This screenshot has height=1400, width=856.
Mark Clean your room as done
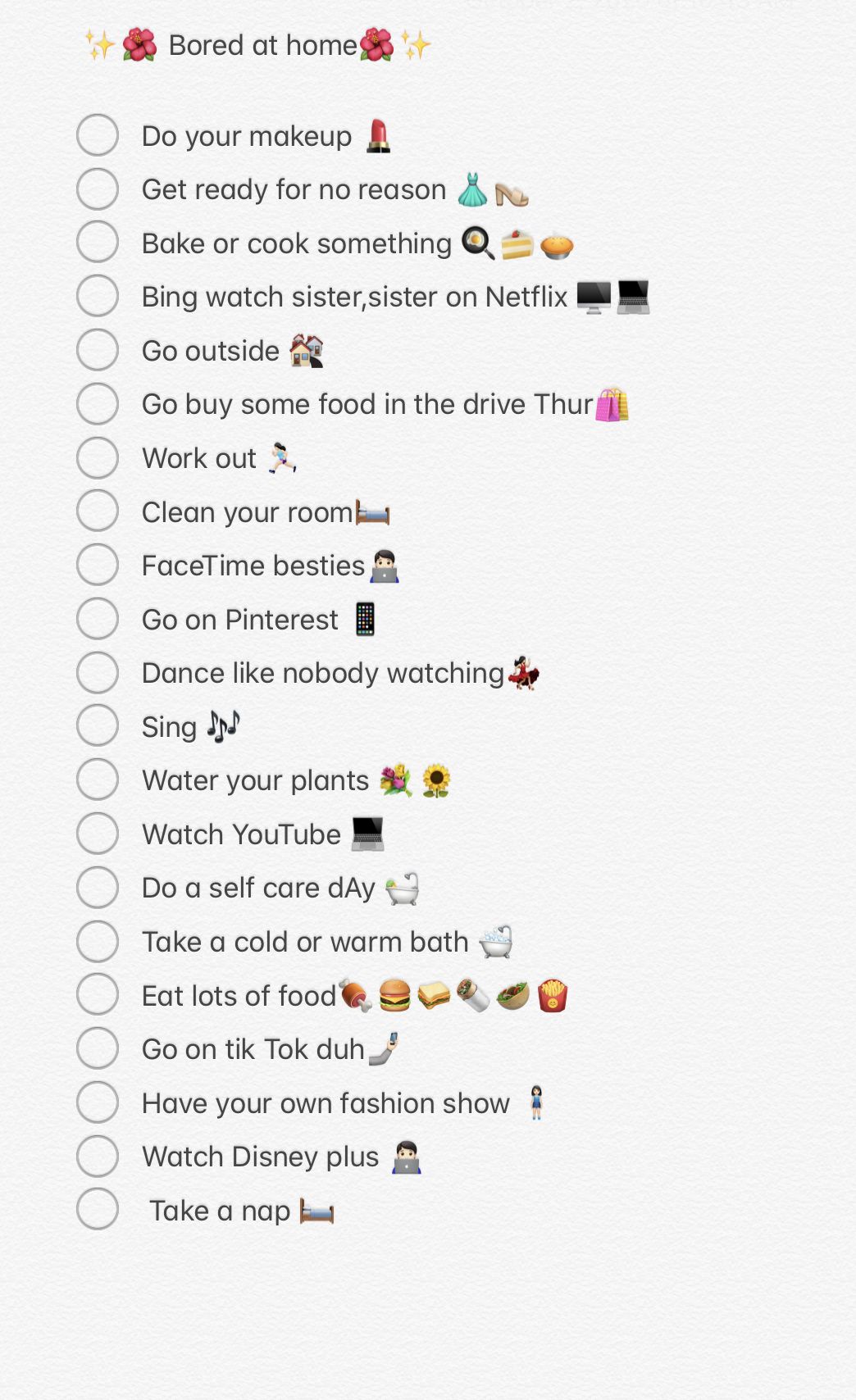98,511
